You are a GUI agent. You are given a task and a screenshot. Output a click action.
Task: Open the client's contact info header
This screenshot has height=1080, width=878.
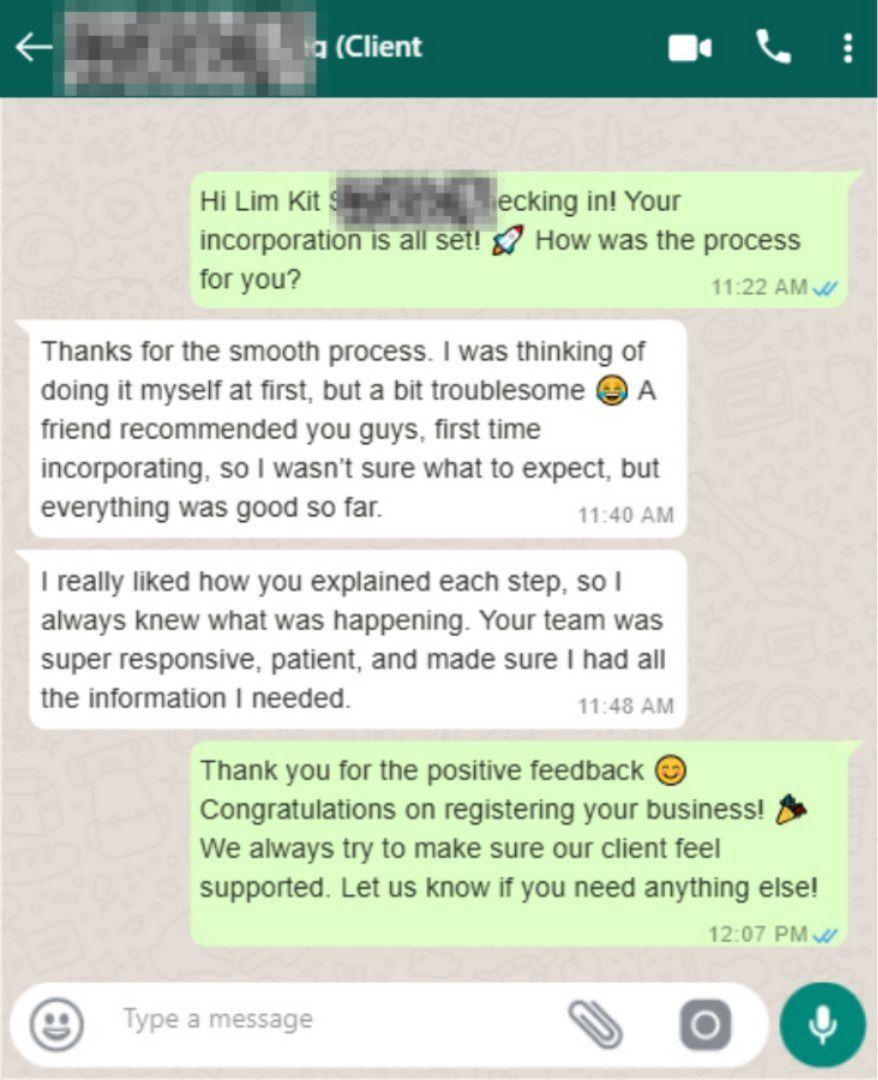250,47
